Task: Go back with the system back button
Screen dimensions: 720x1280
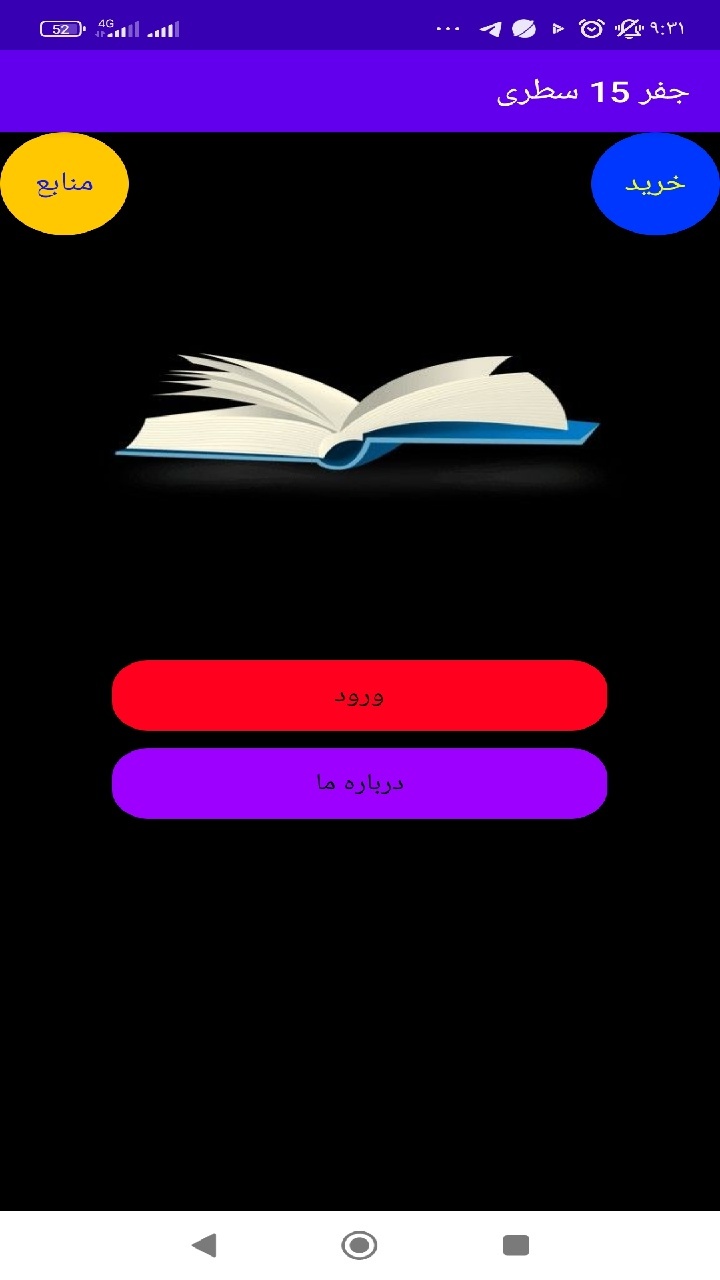Action: coord(204,1245)
